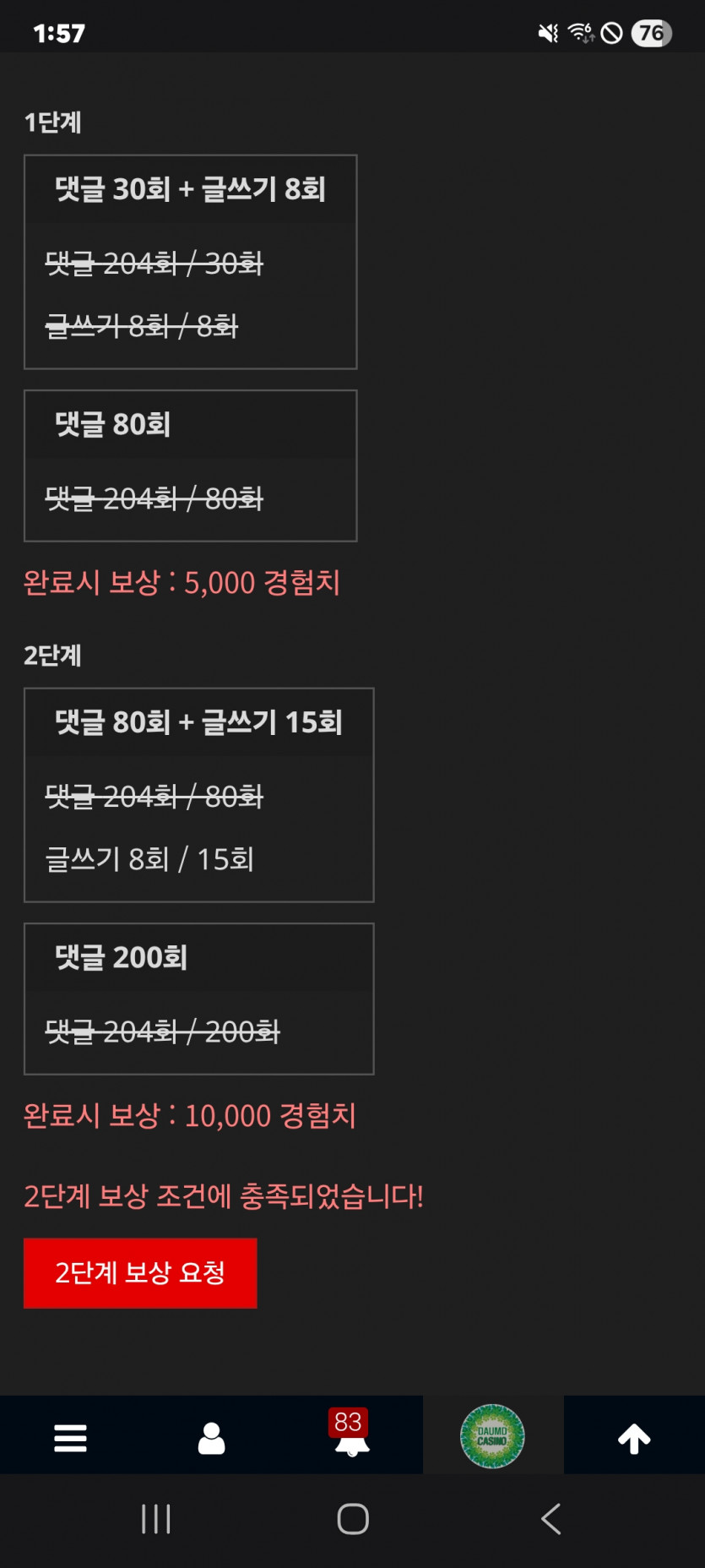Tap the 83 notification badge
705x1568 pixels.
(347, 1417)
